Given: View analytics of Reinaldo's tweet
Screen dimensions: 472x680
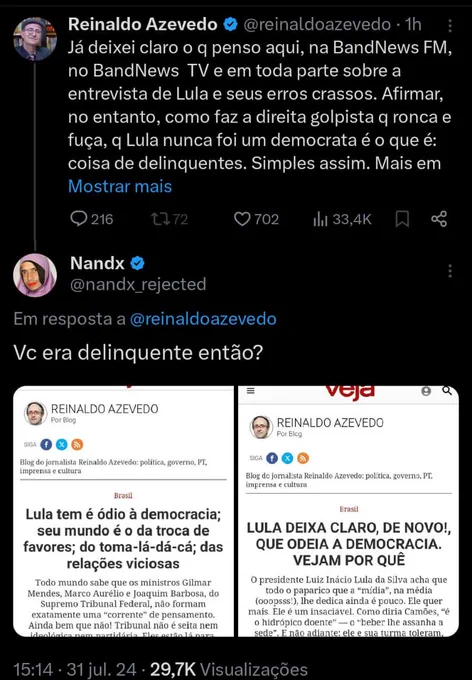Looking at the screenshot, I should [342, 219].
